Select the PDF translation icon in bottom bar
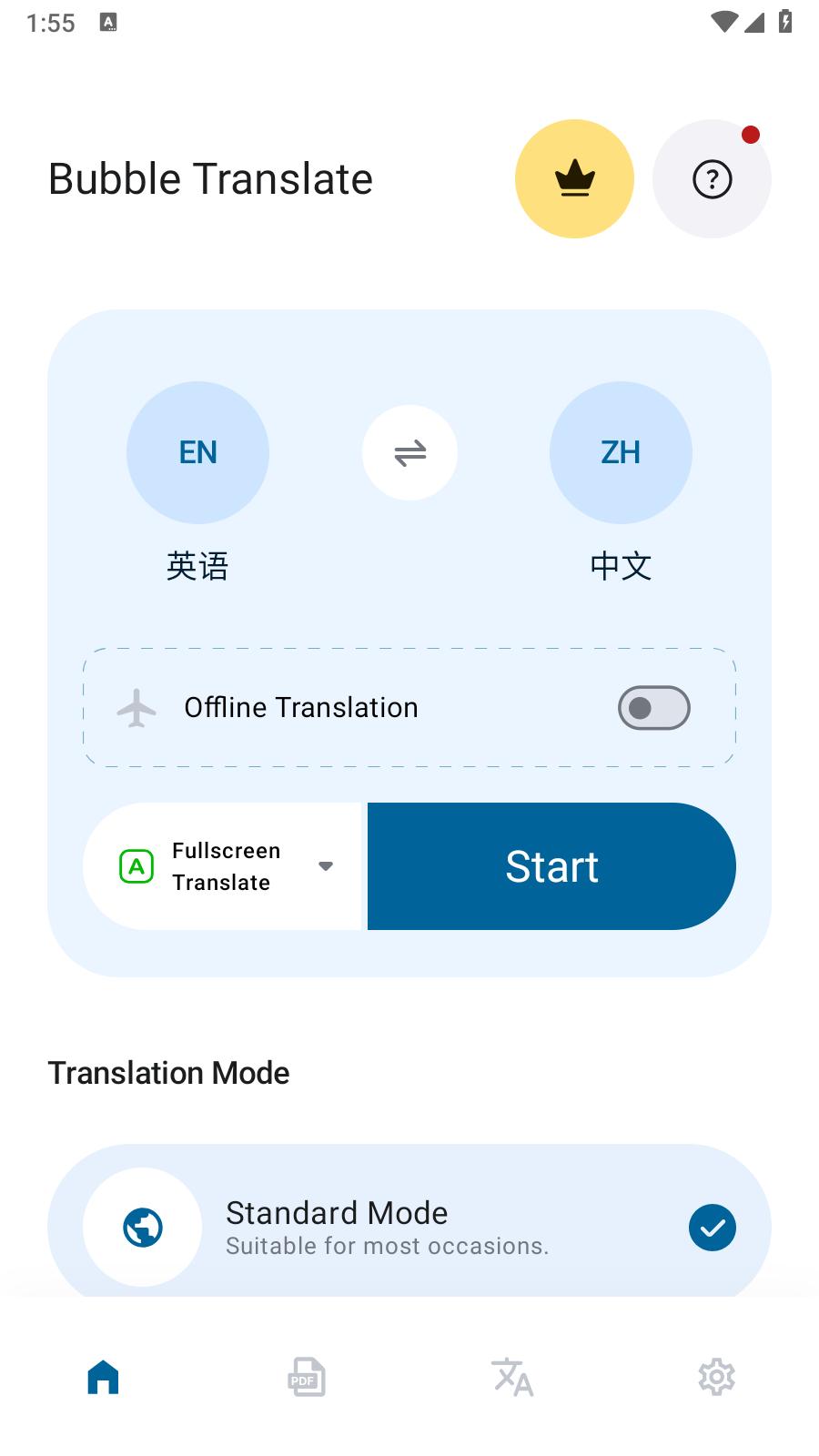This screenshot has width=819, height=1456. tap(306, 1377)
